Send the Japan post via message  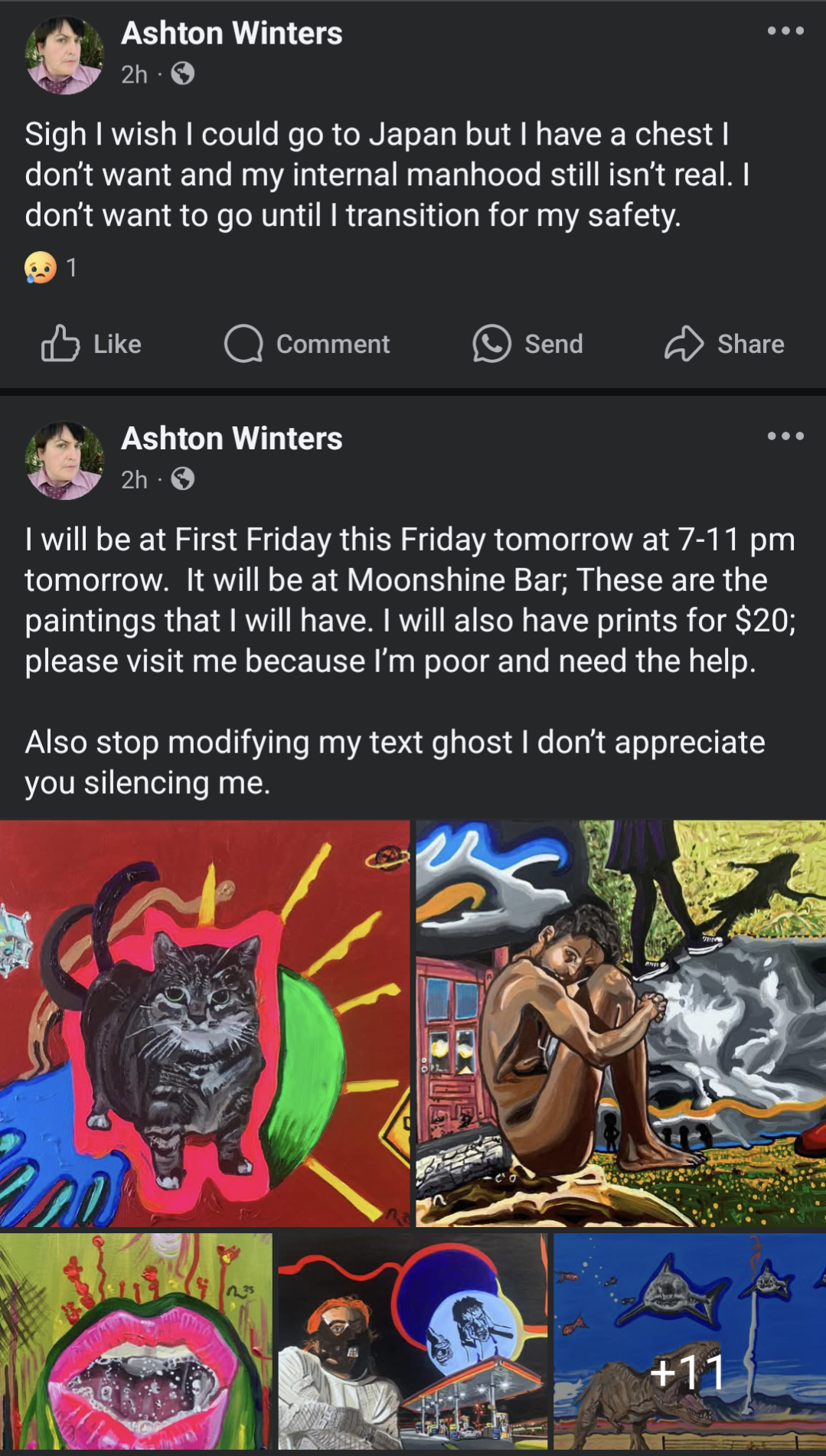527,344
